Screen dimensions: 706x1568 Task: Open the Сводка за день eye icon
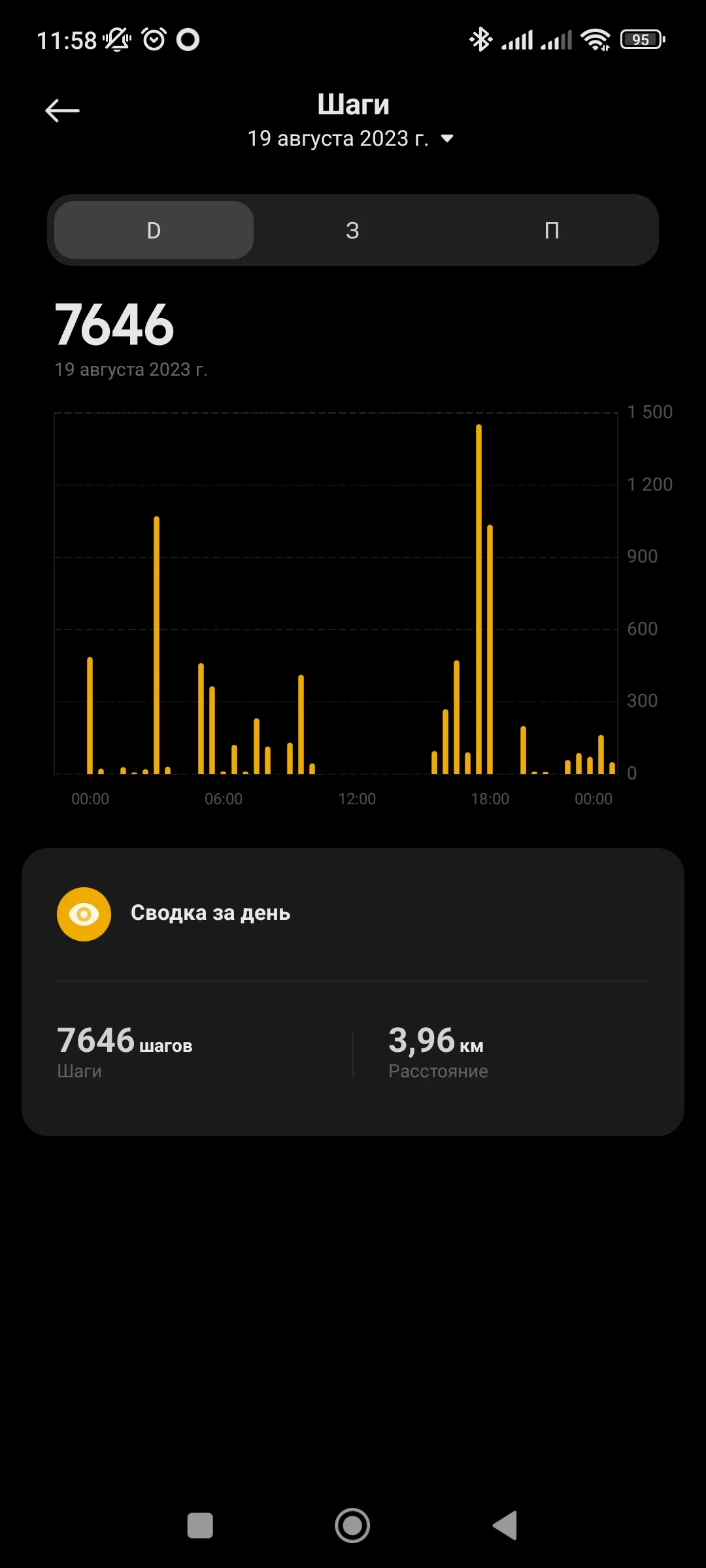pyautogui.click(x=84, y=913)
